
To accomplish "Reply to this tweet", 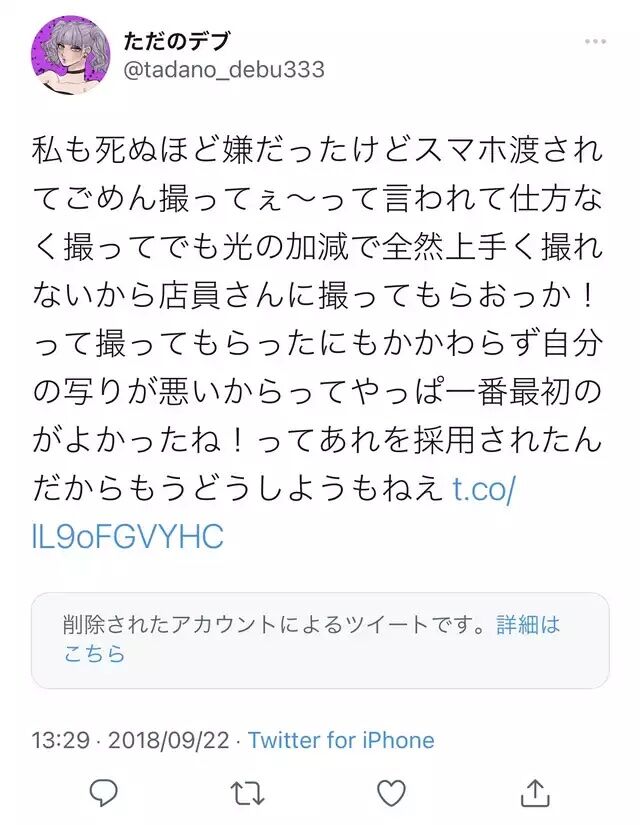I will click(104, 793).
